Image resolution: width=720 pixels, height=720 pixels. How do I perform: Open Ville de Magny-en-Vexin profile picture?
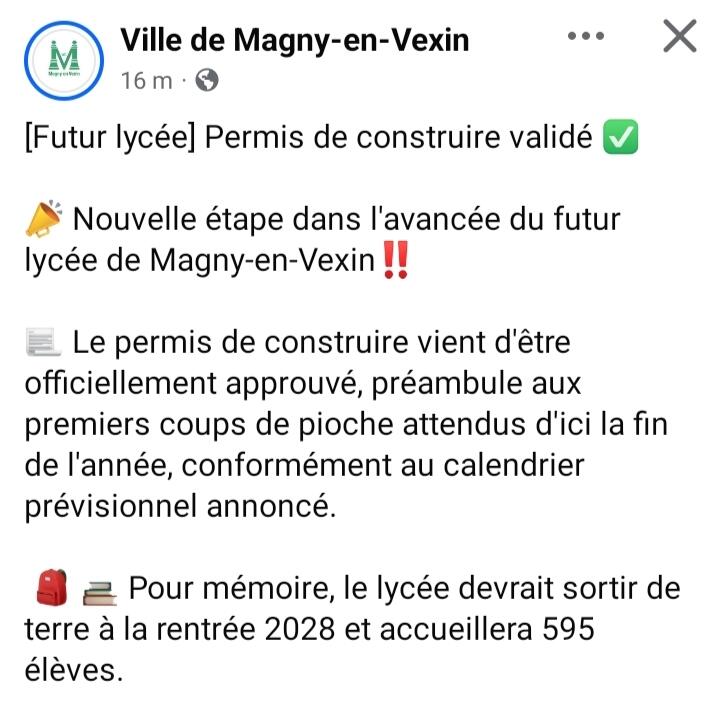pyautogui.click(x=64, y=61)
